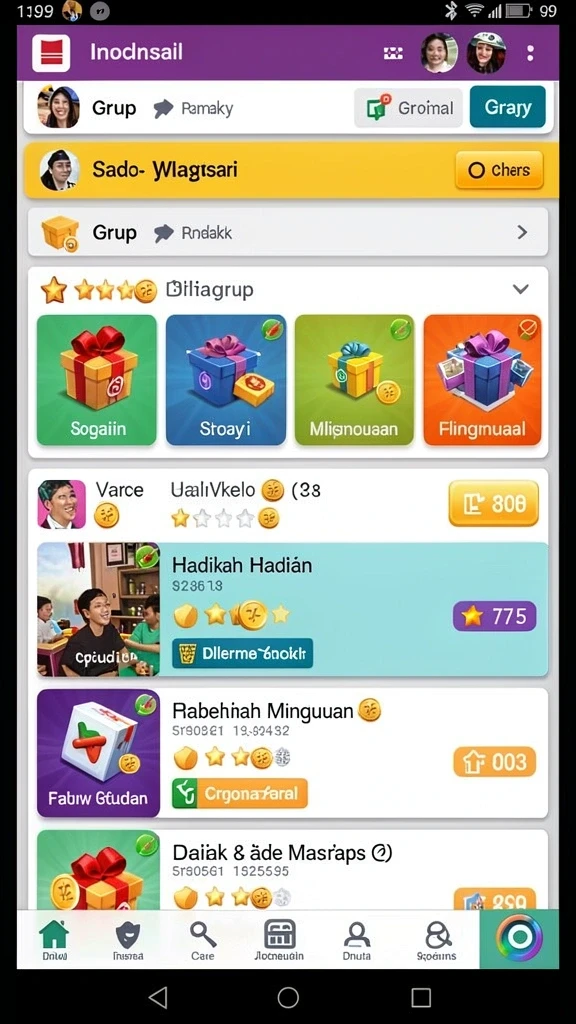The height and width of the screenshot is (1024, 576).
Task: Open the Sogaiin gift tile
Action: (97, 380)
